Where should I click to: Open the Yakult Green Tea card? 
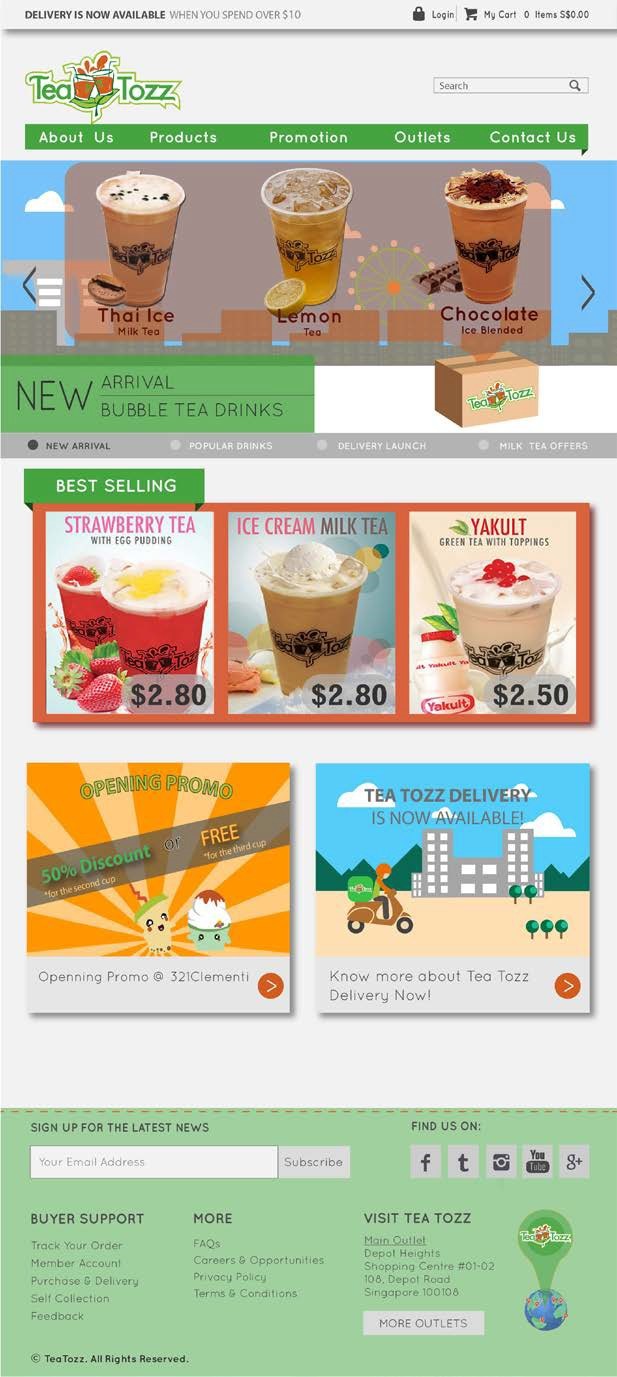pos(493,613)
